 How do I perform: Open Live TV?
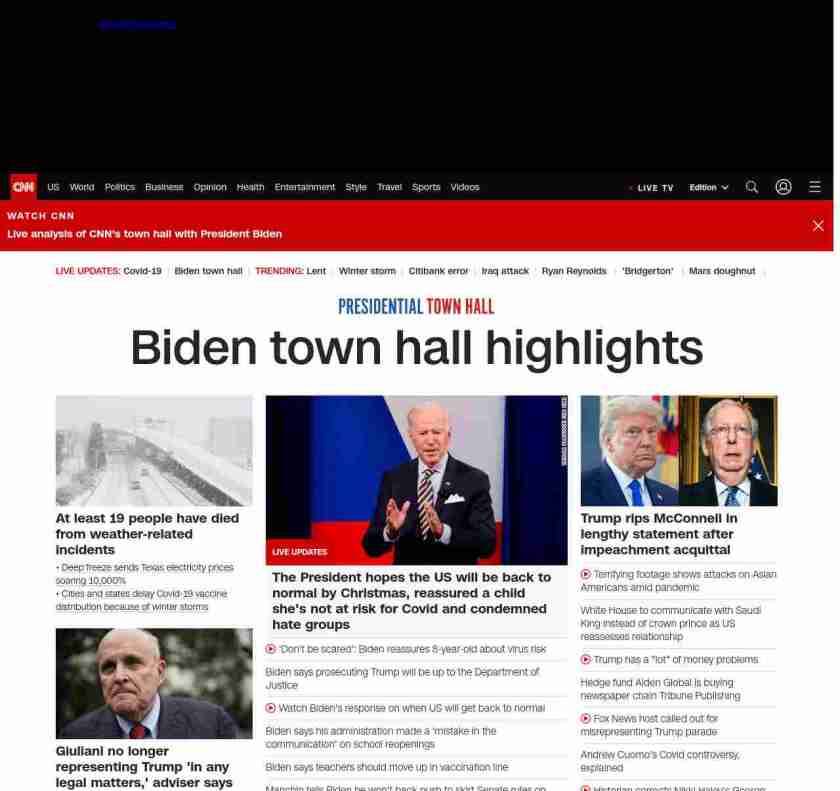[654, 188]
